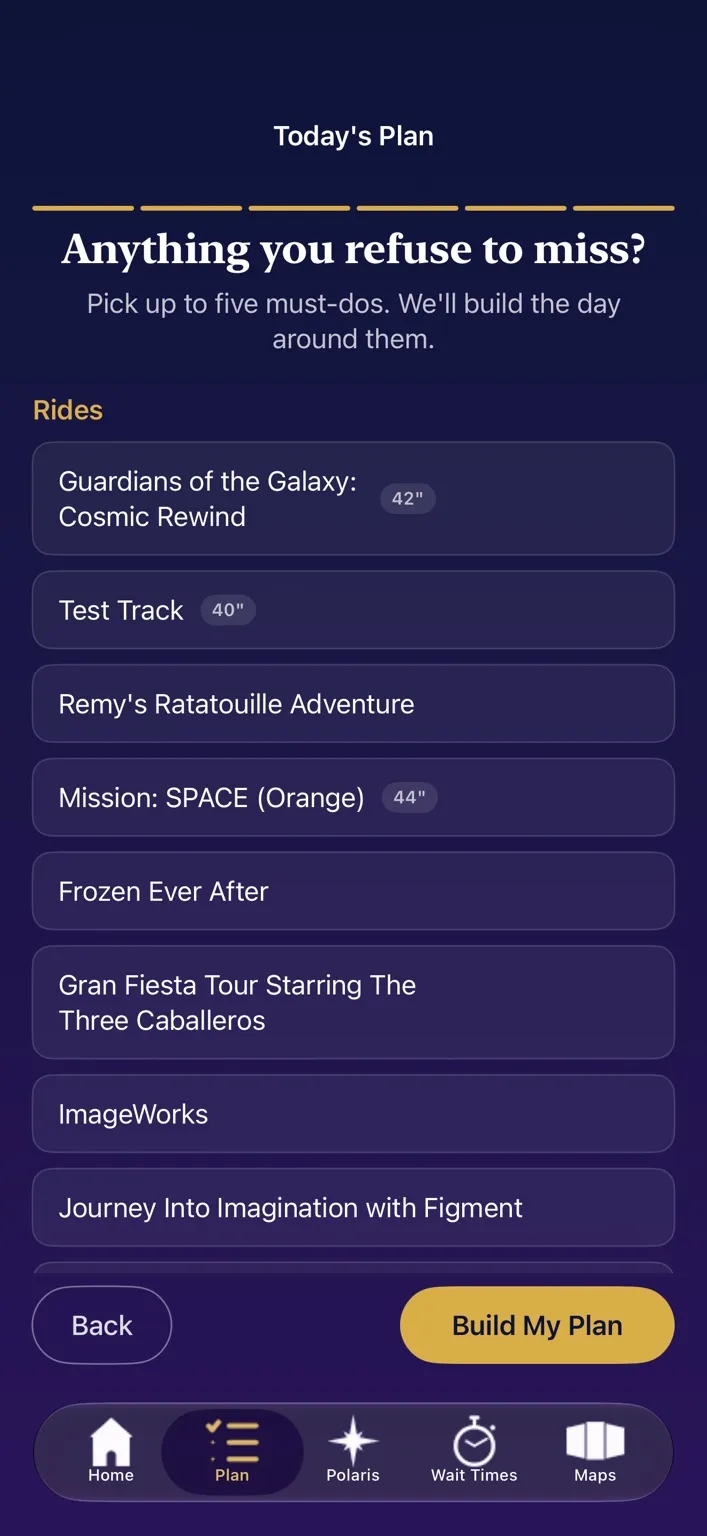Select Journey Into Imagination with Figment
Screen dimensions: 707x1536
pos(353,1208)
